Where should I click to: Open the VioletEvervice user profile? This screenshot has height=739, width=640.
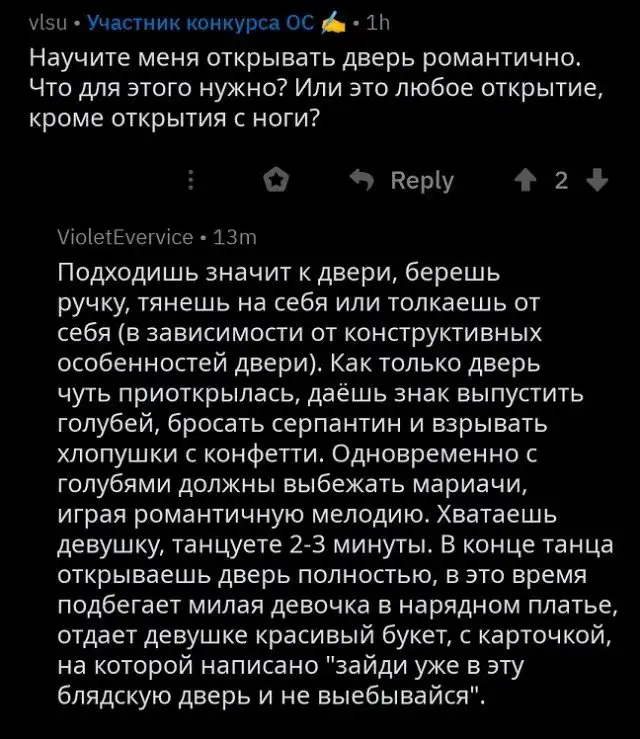pyautogui.click(x=124, y=237)
